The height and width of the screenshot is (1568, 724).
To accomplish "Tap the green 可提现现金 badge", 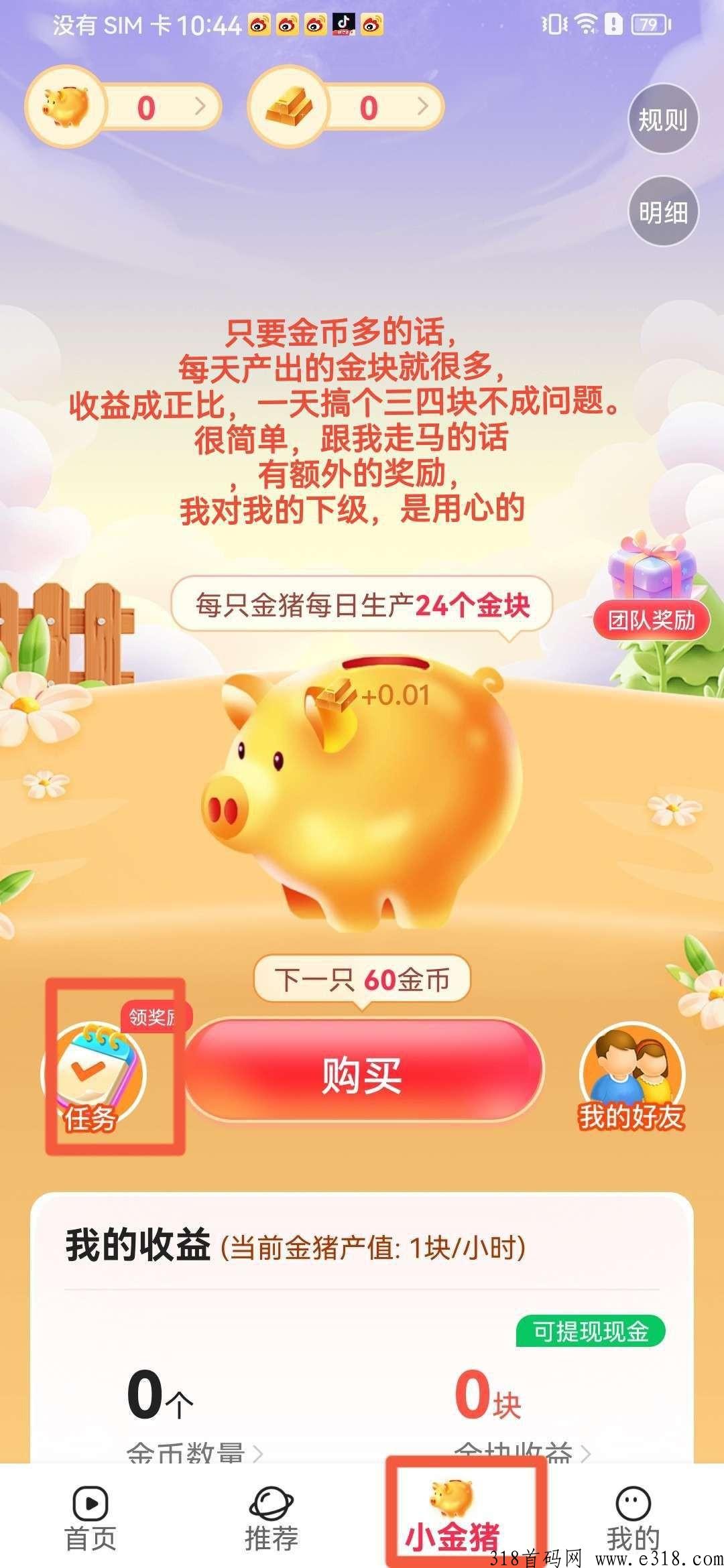I will pos(590,1330).
